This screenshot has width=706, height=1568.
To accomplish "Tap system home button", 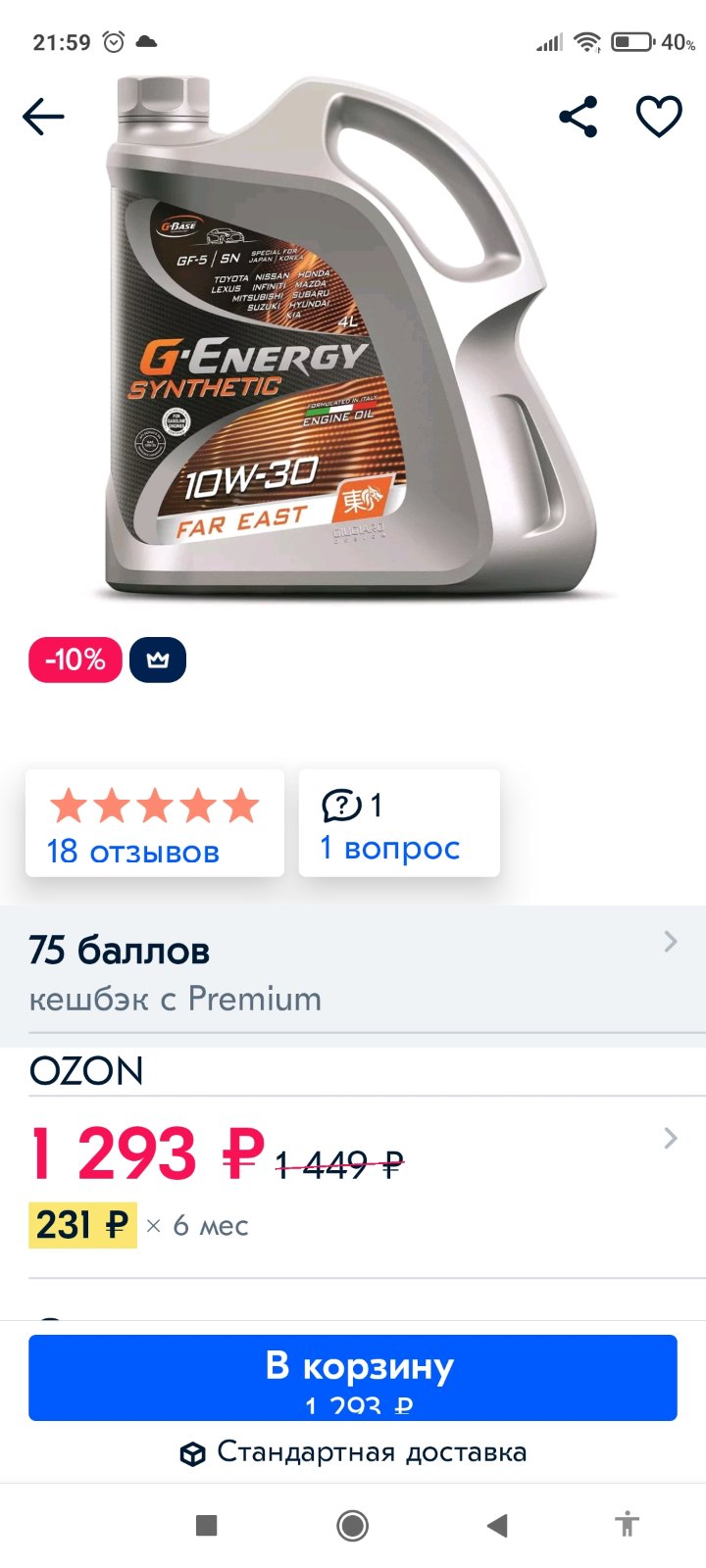I will [352, 1525].
